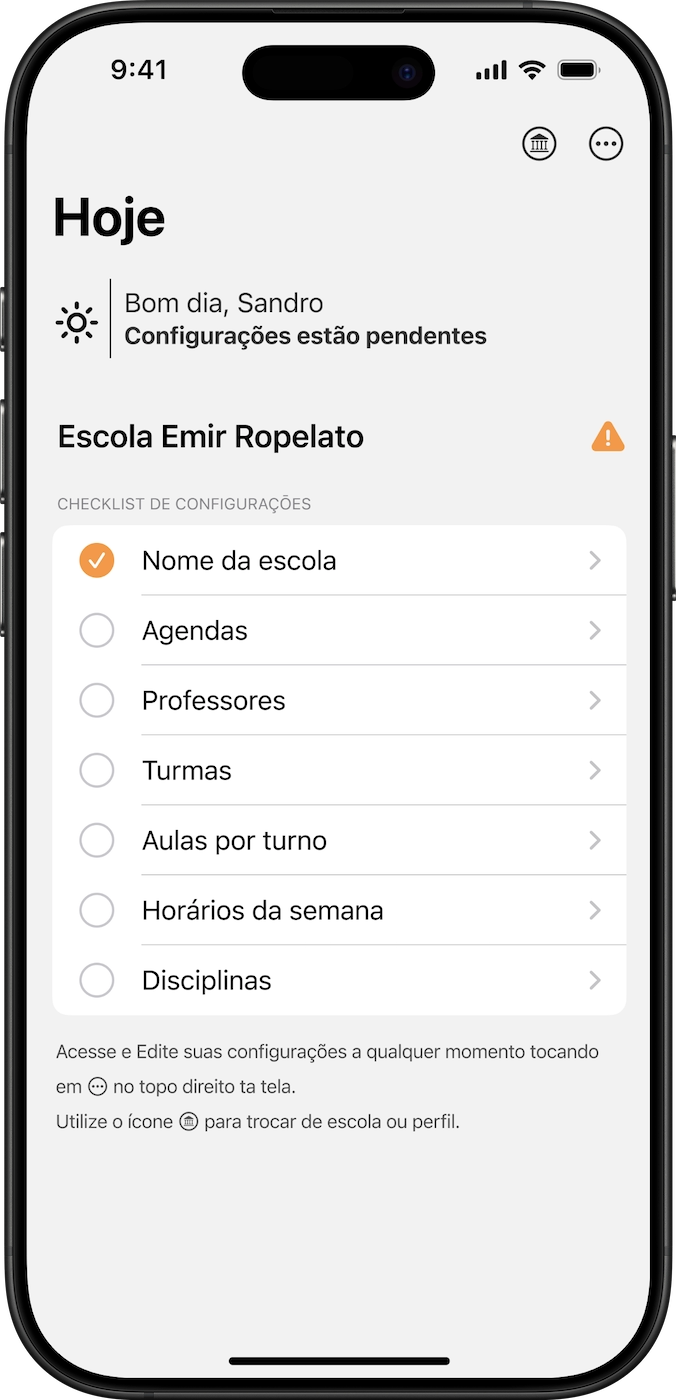Open Nome da escola setting

340,561
